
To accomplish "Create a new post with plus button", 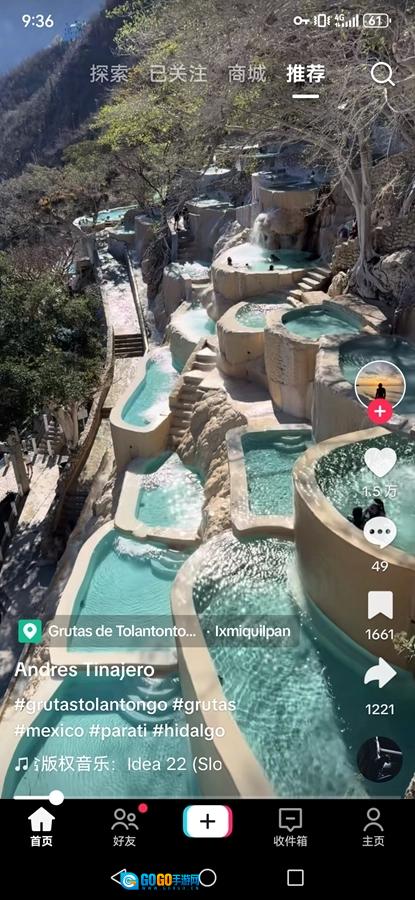I will 207,821.
